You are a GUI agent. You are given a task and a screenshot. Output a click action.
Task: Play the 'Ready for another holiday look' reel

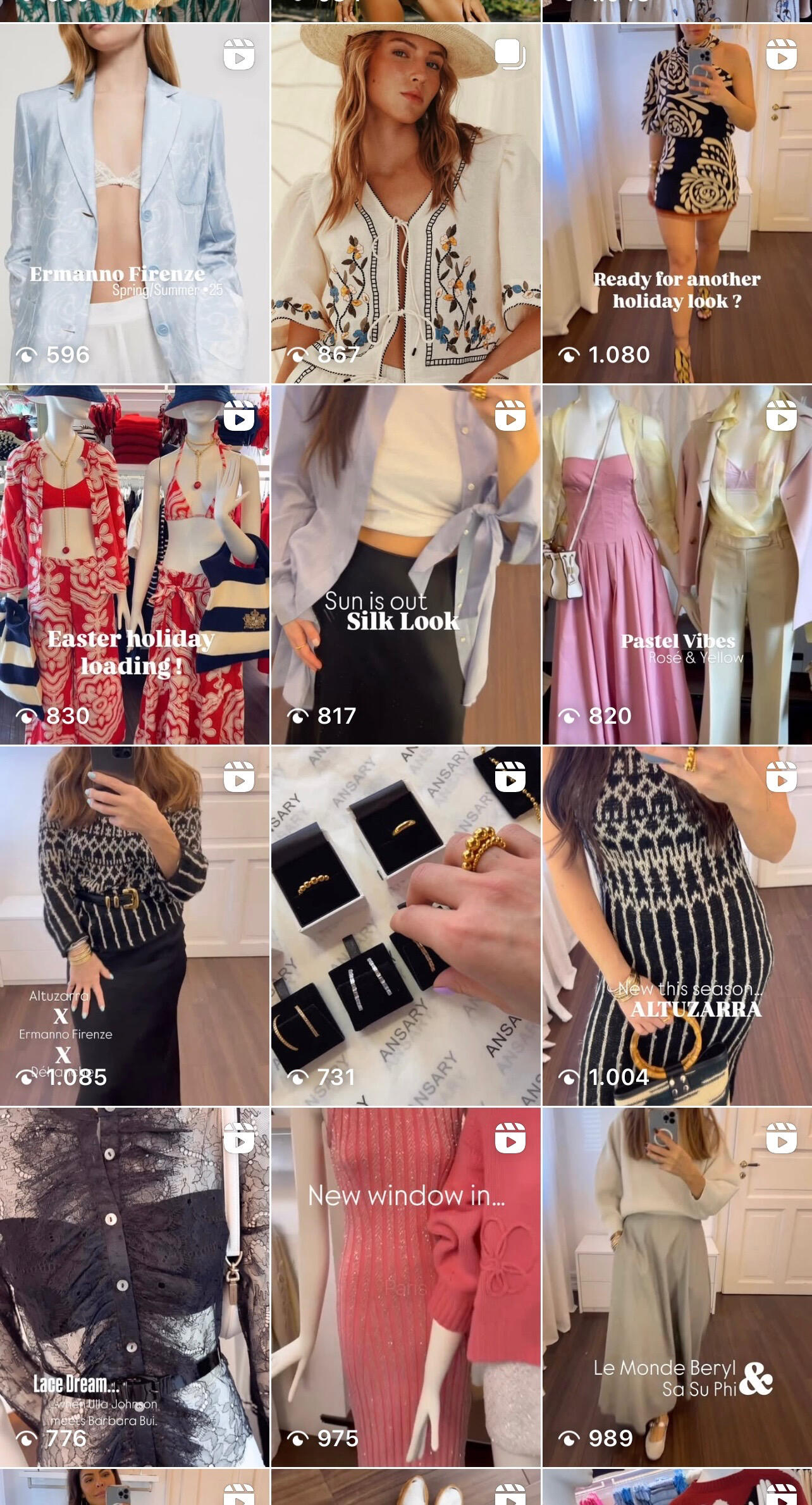[677, 202]
